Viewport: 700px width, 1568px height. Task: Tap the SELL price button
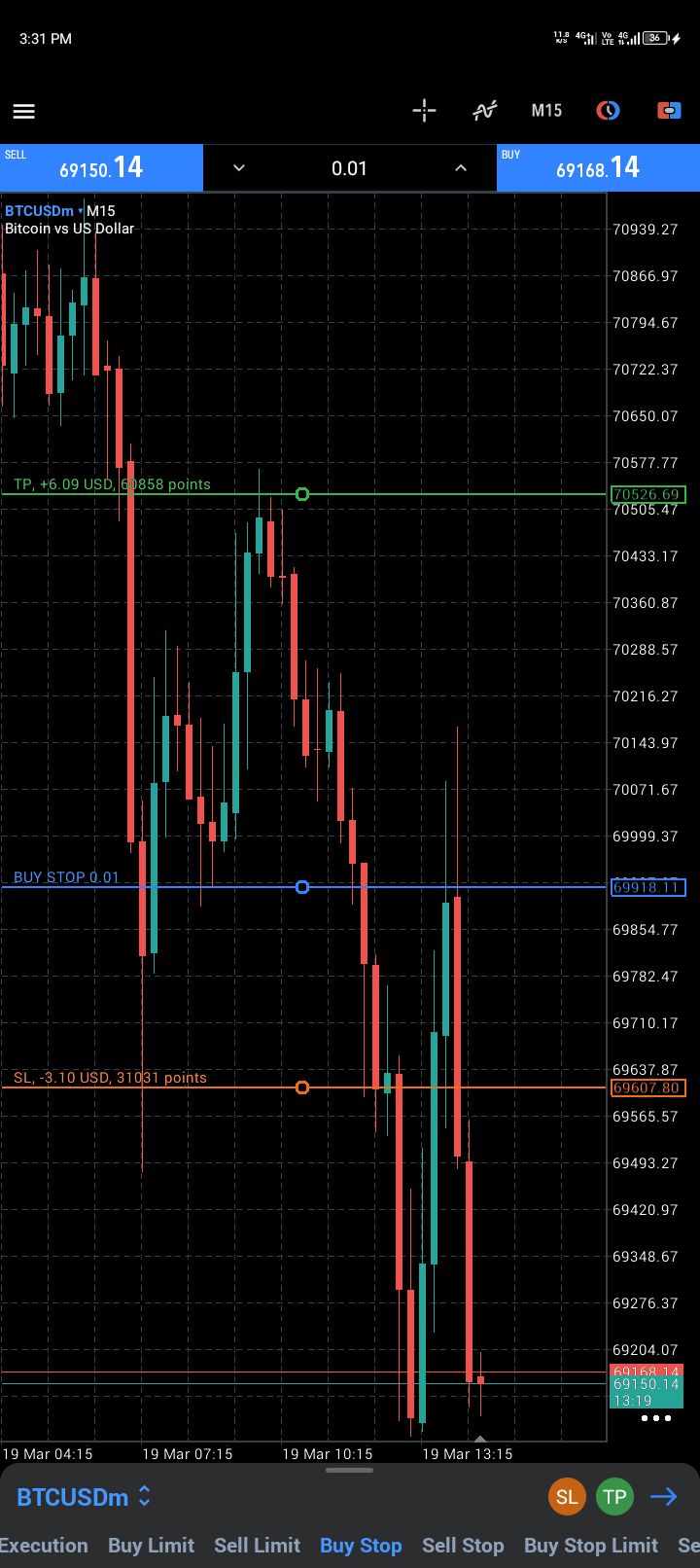101,168
